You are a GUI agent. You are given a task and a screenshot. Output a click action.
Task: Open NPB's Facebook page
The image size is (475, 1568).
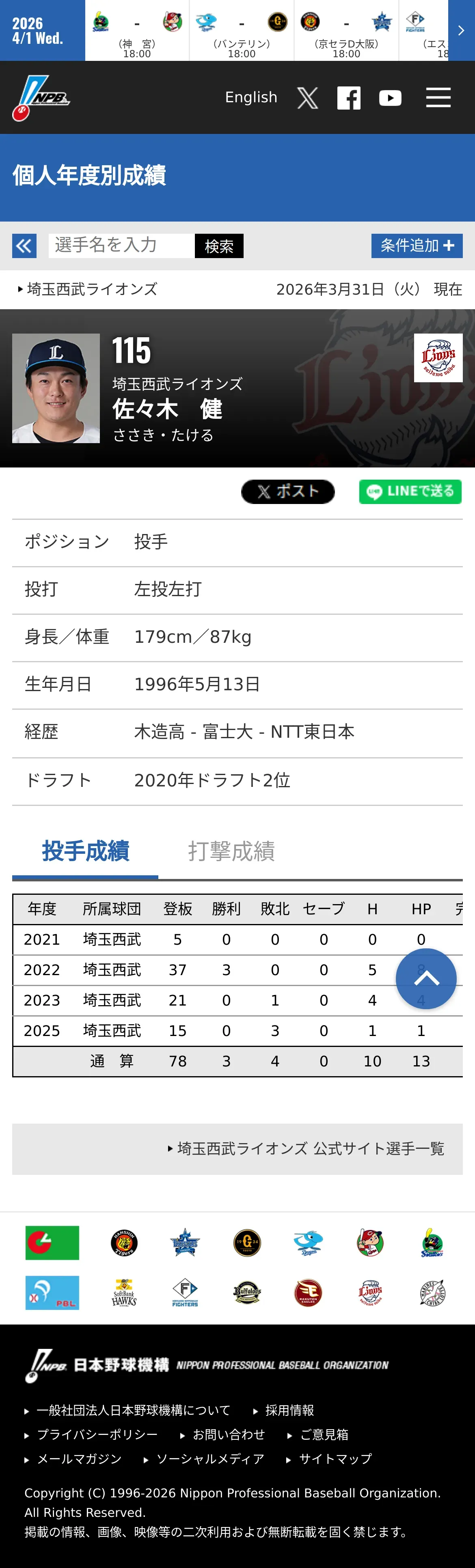coord(349,97)
